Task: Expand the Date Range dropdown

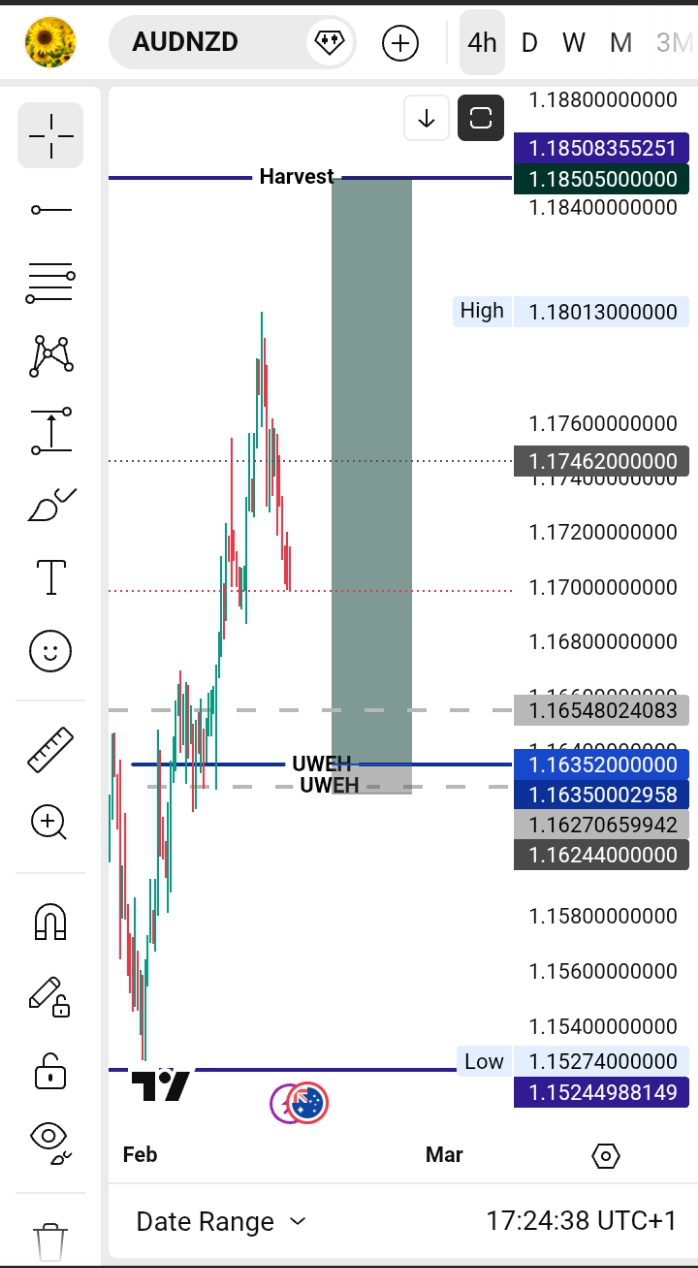Action: [220, 1221]
